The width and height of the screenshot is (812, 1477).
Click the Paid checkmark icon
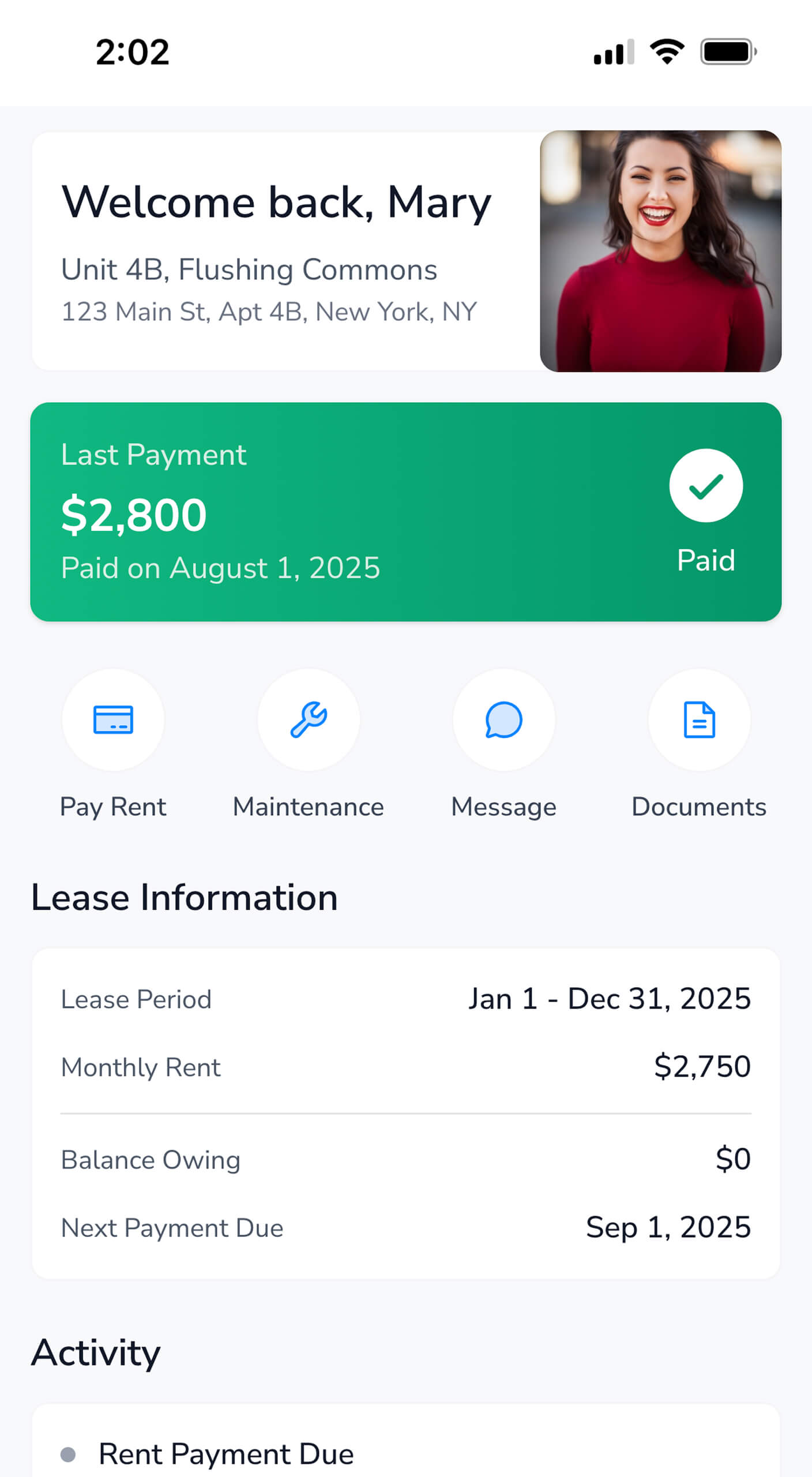(x=706, y=485)
